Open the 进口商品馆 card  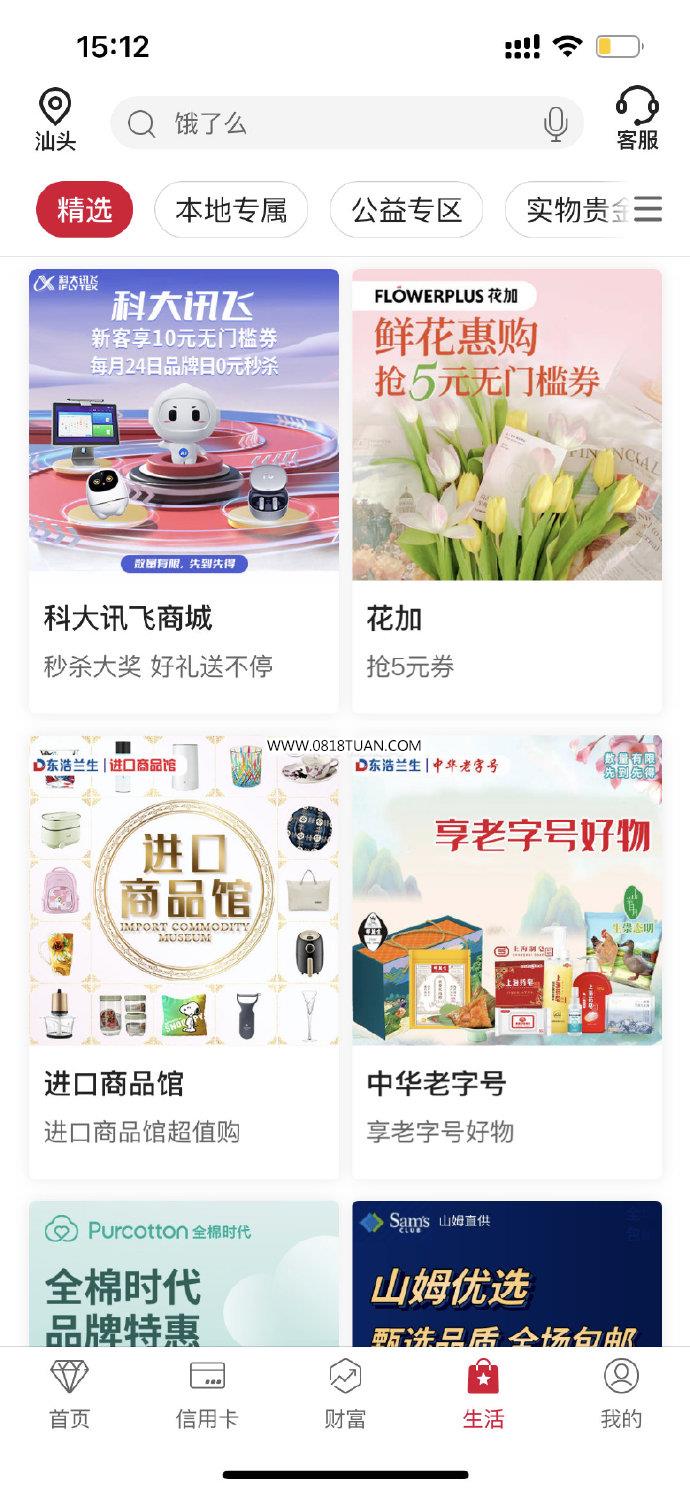click(x=184, y=957)
